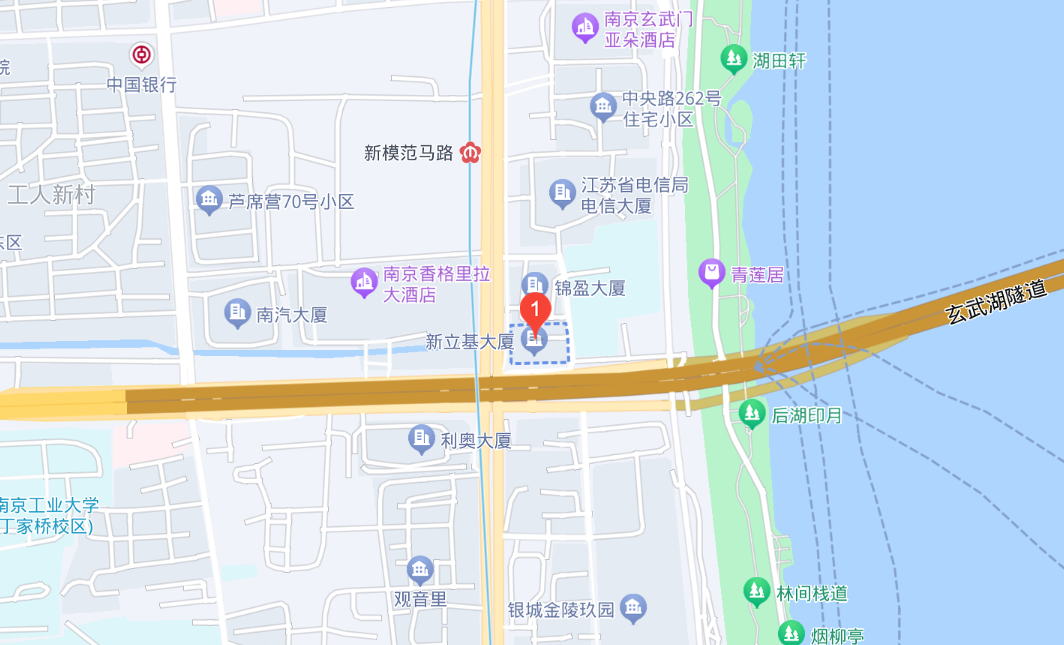Select the 观音里 residential marker
This screenshot has width=1064, height=645.
point(420,571)
